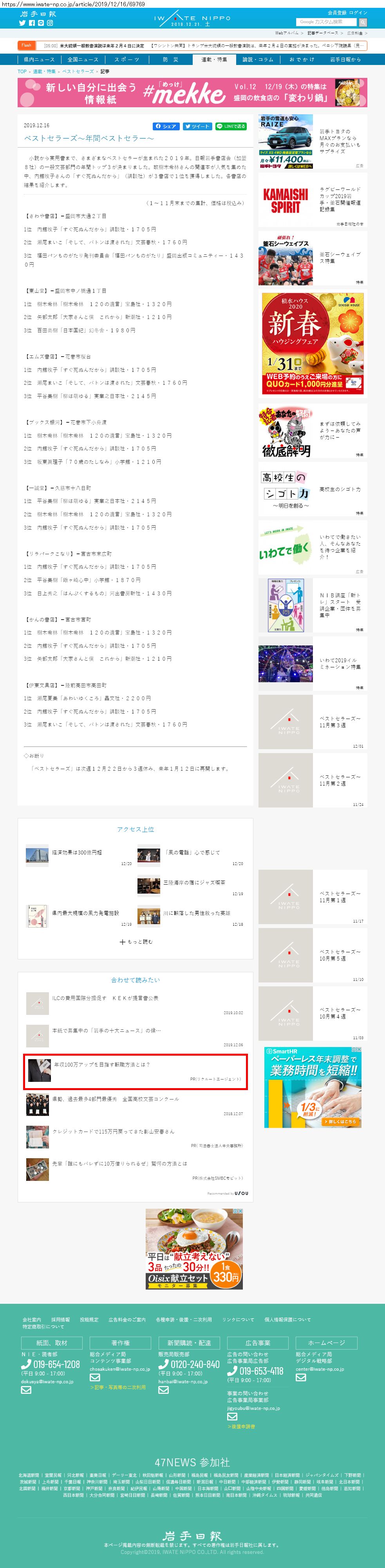The width and height of the screenshot is (385, 1568).
Task: Tweet this article with ツイート button
Action: click(197, 126)
